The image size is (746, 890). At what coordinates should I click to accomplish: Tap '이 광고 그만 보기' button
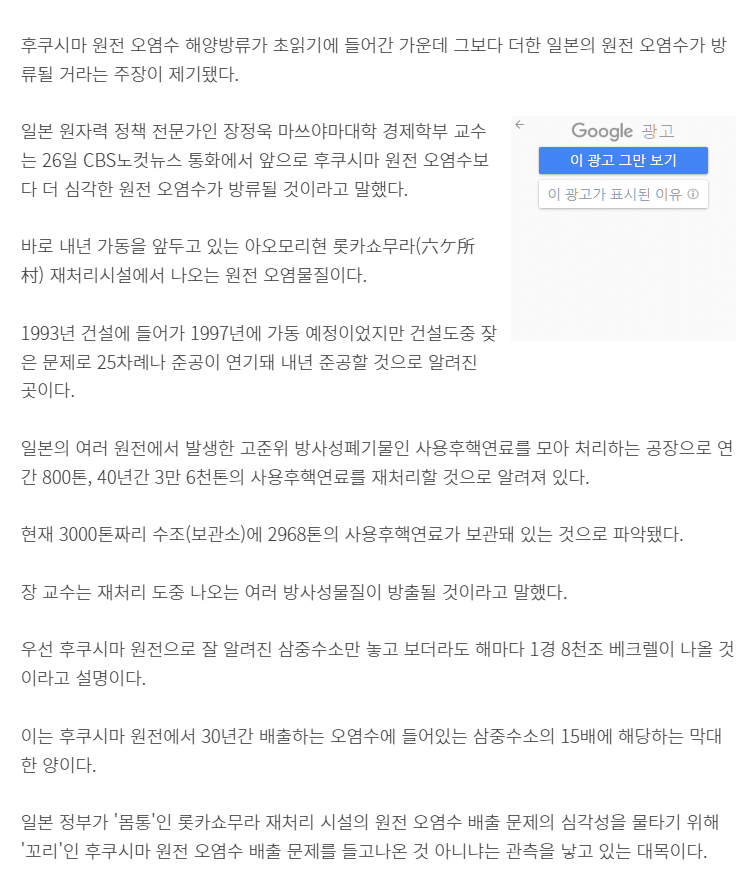click(623, 160)
